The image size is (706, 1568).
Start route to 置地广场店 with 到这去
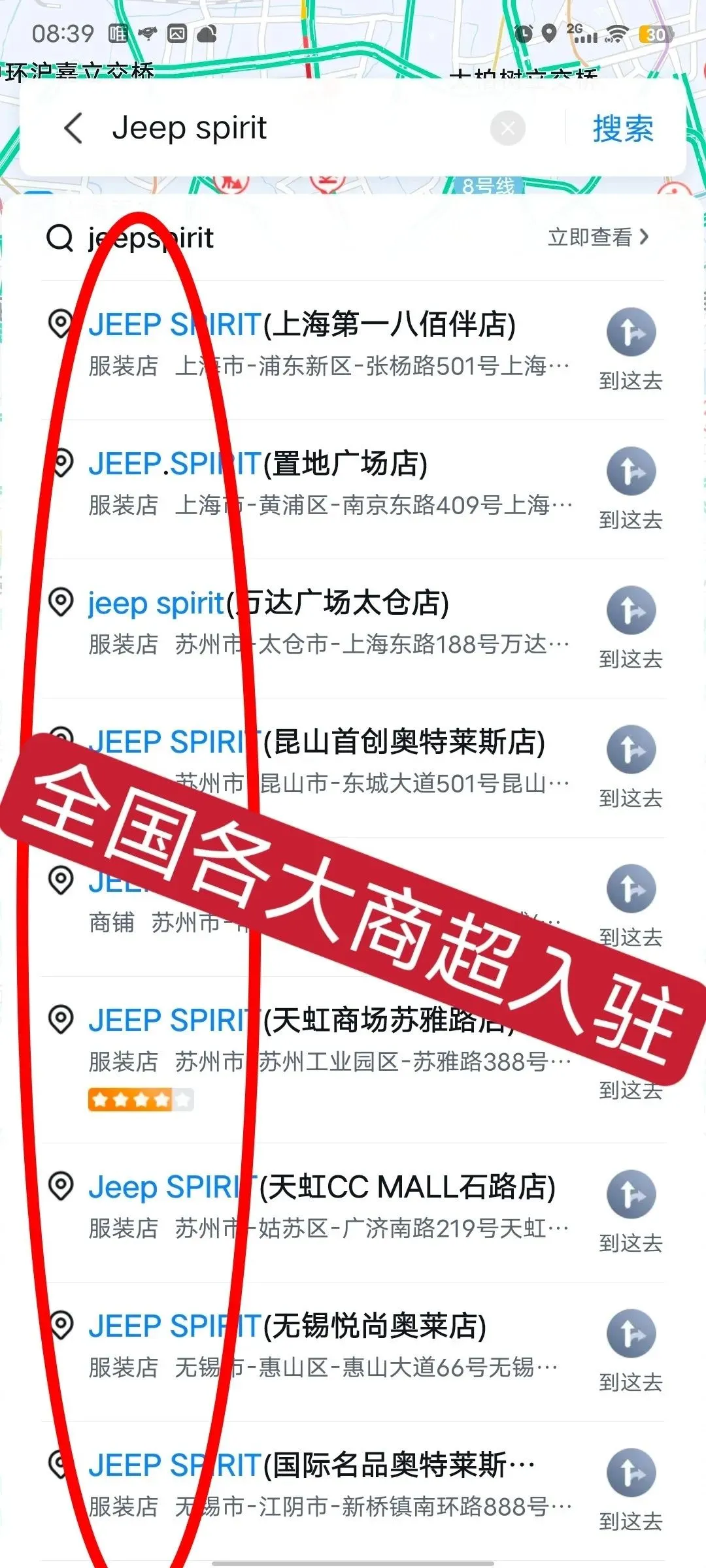click(631, 489)
